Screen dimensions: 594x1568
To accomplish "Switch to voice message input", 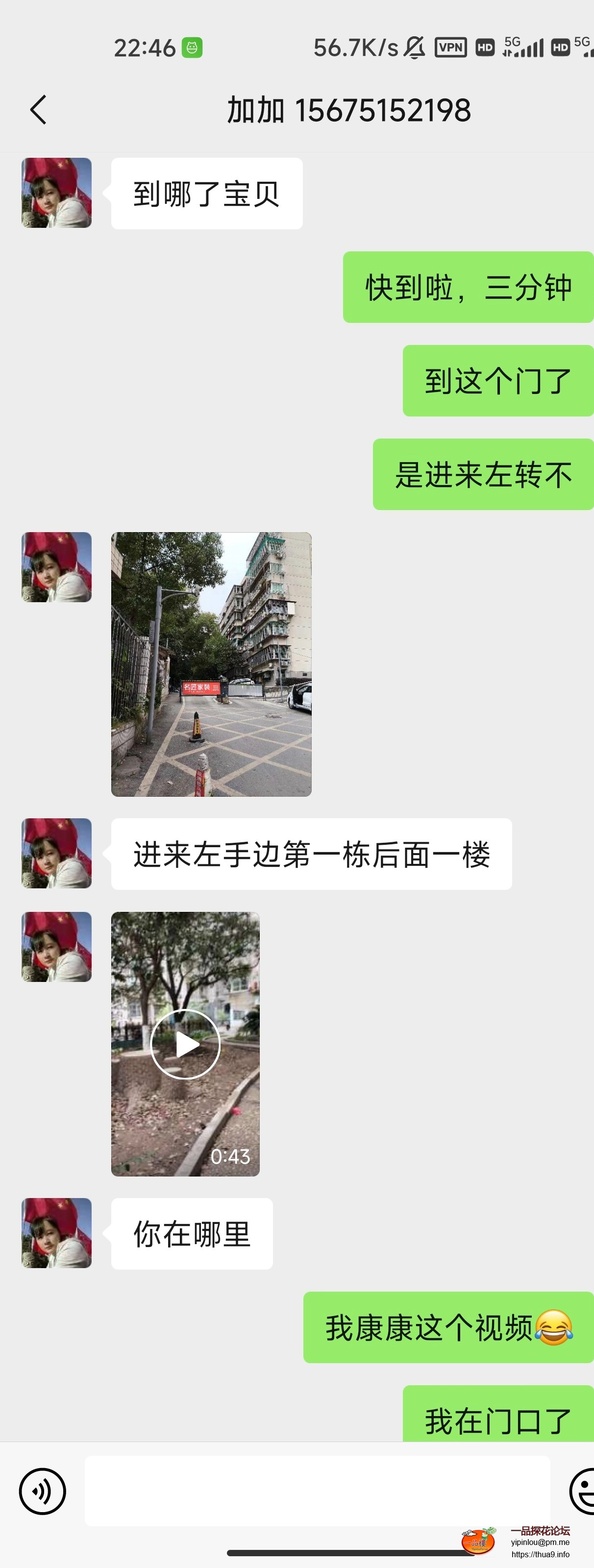I will point(42,1491).
